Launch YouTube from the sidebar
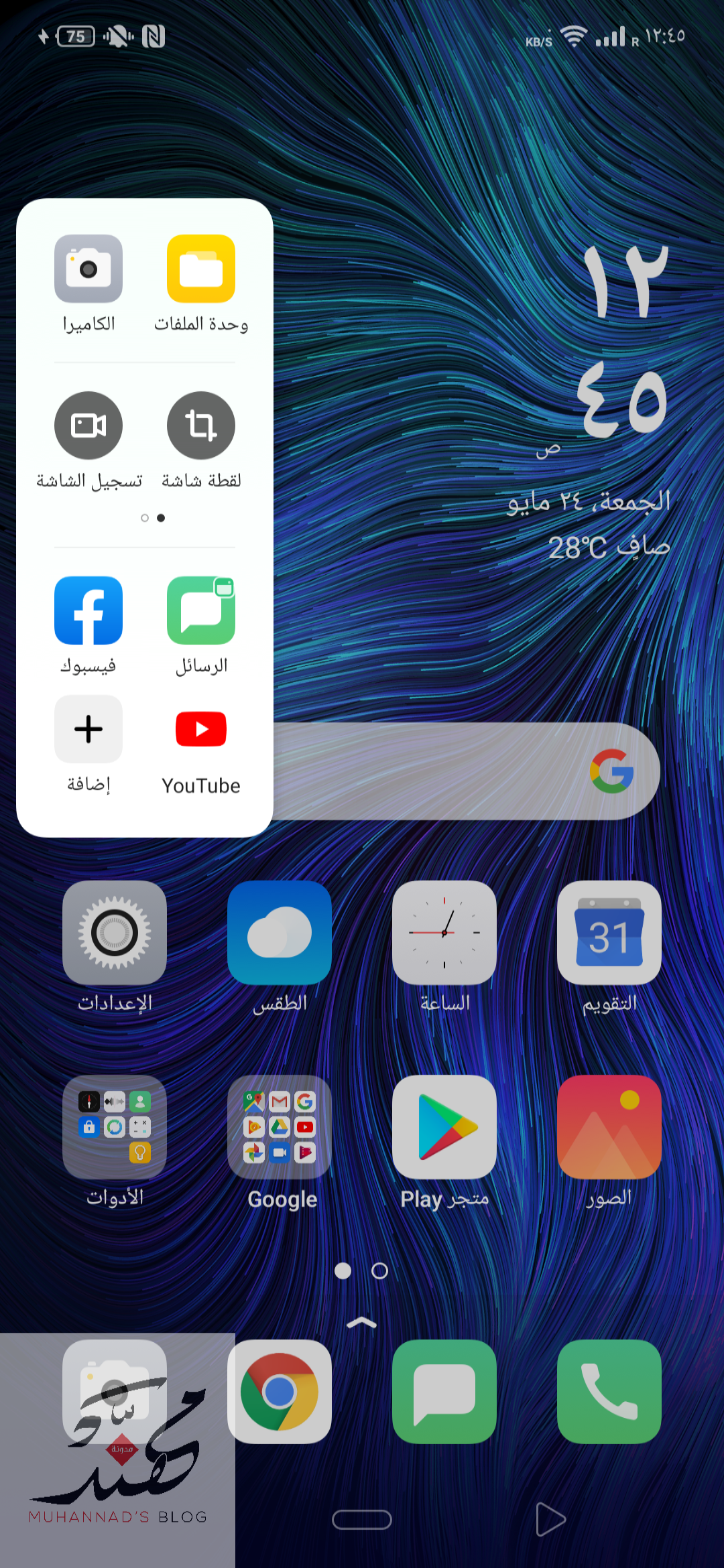 point(200,730)
